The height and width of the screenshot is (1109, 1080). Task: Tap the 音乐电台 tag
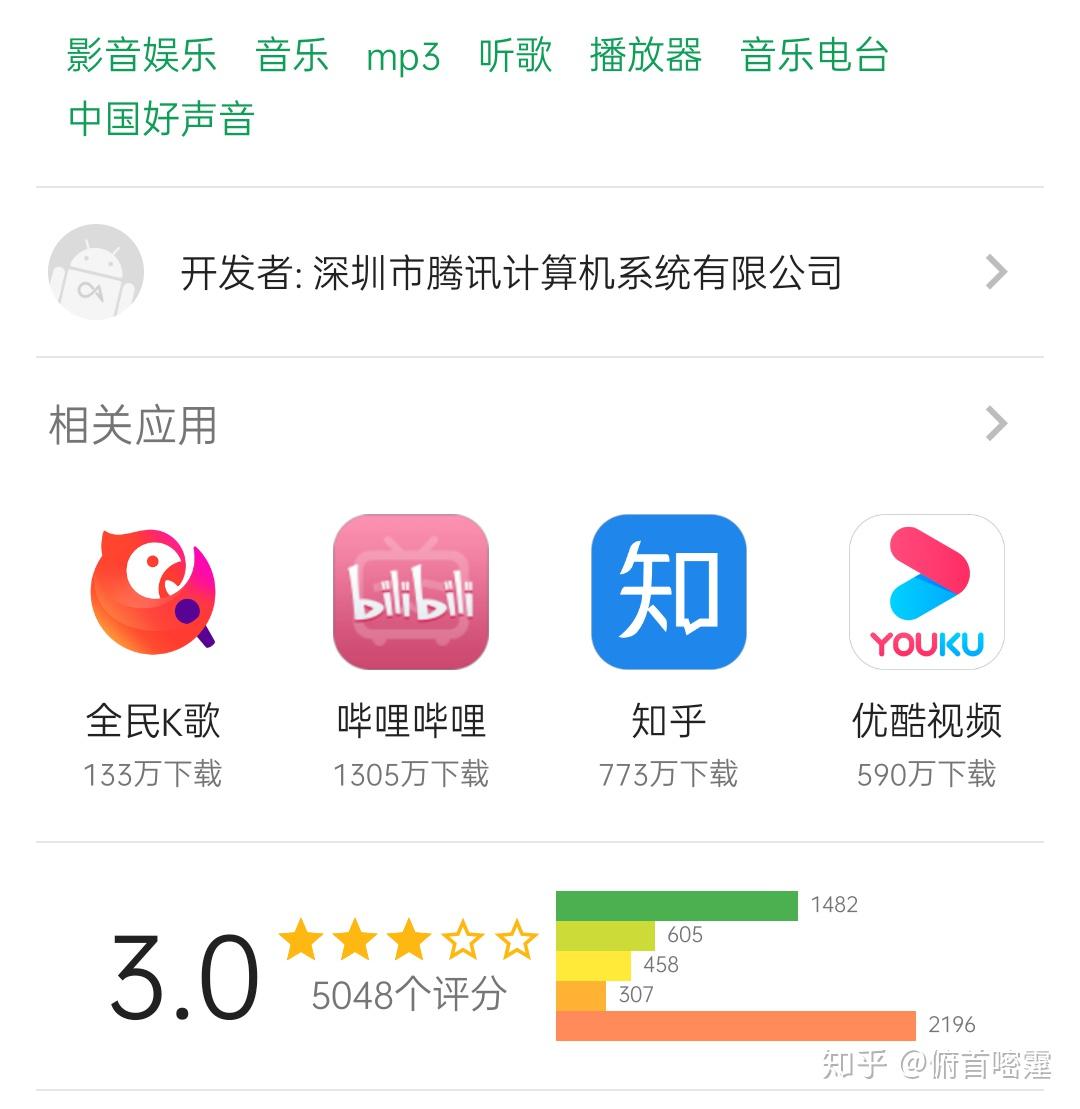[814, 55]
